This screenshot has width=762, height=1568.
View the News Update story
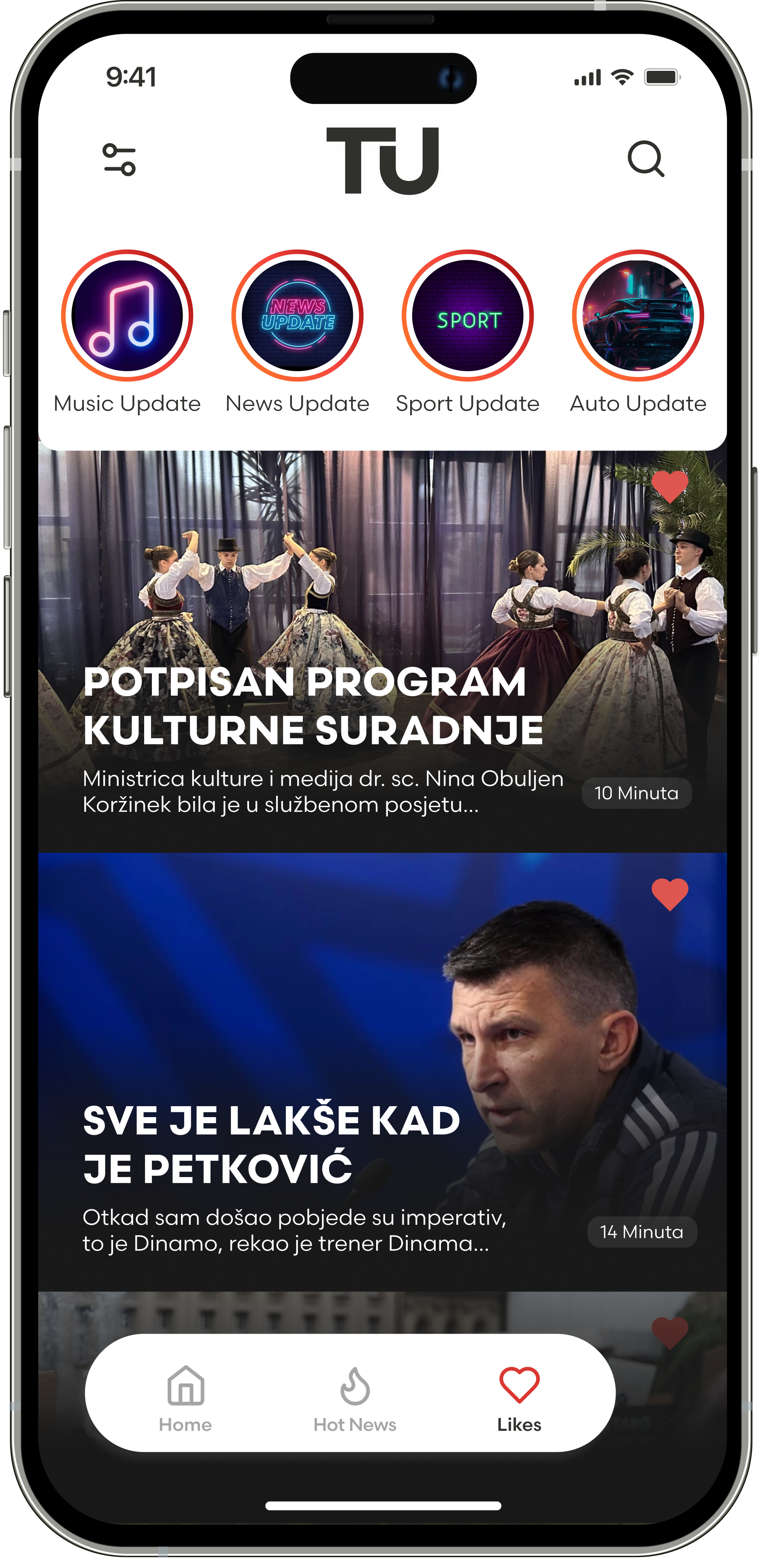click(x=297, y=315)
